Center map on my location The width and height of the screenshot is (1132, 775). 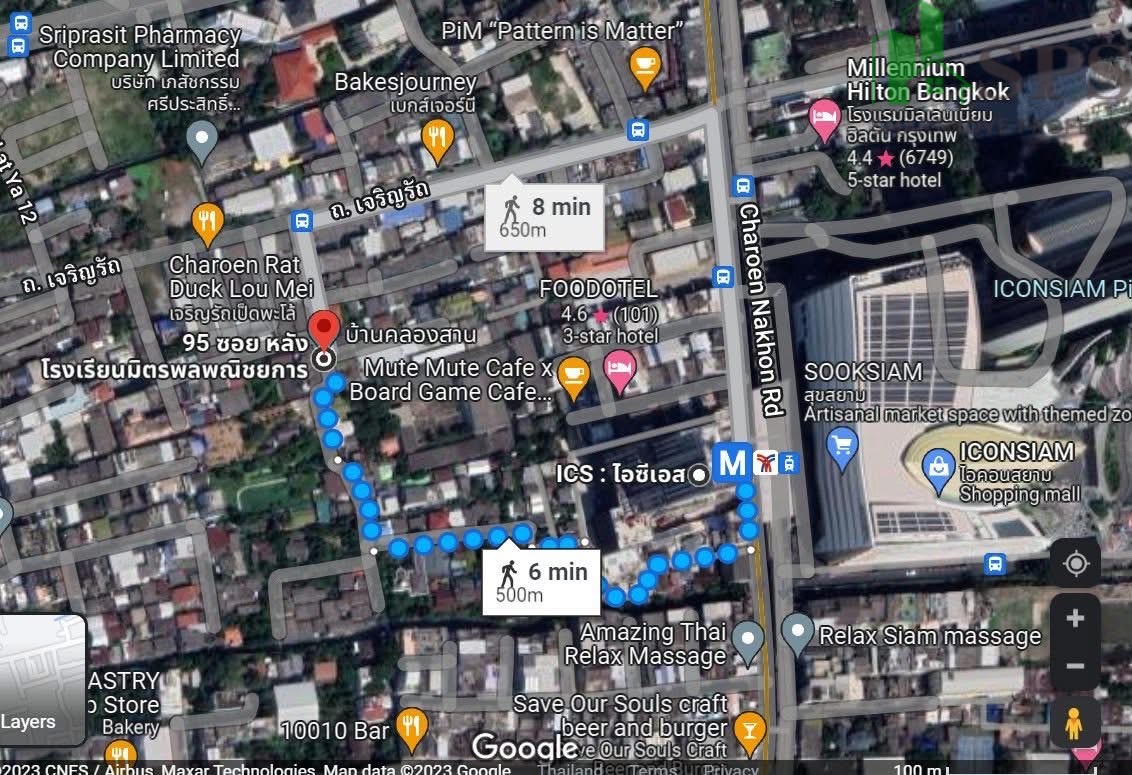(1075, 563)
